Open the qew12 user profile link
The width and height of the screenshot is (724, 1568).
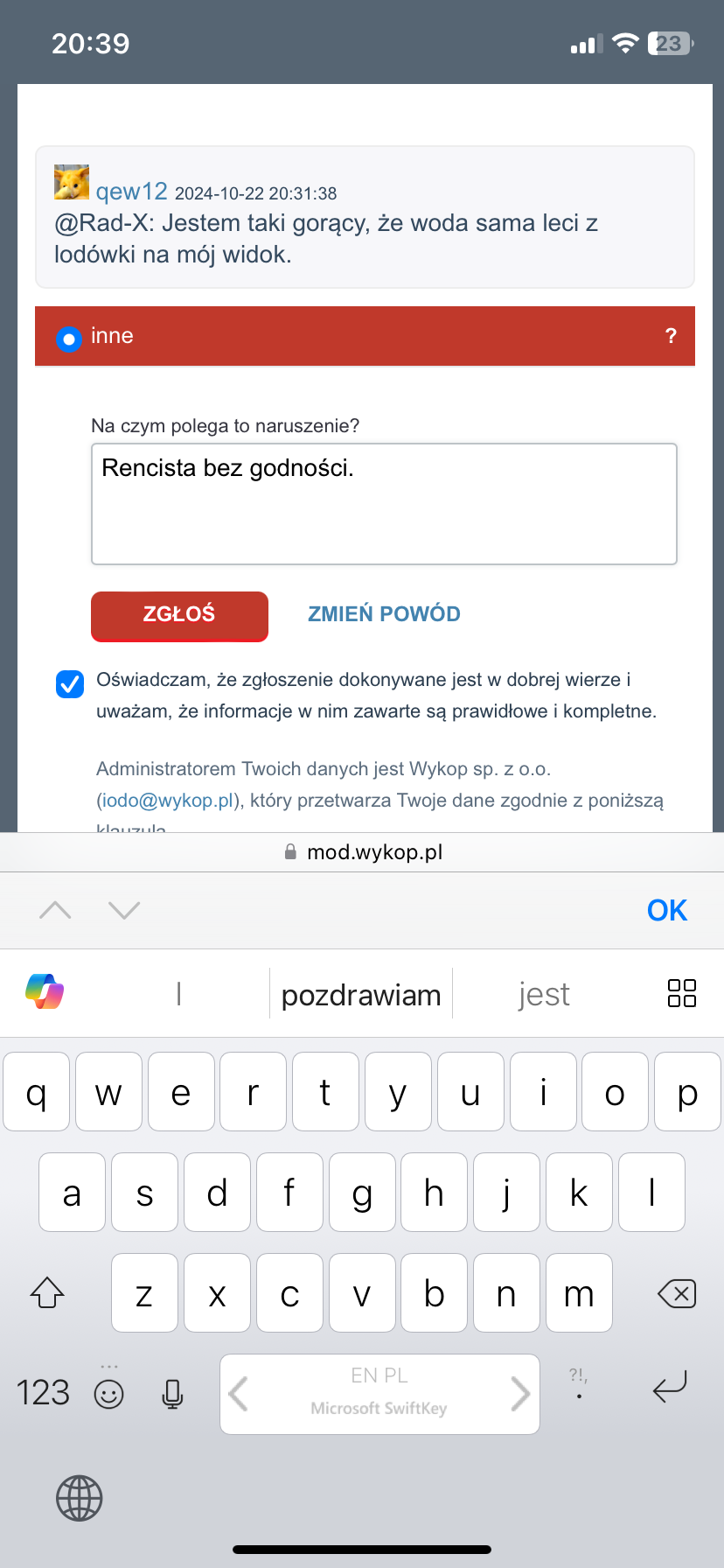[131, 192]
